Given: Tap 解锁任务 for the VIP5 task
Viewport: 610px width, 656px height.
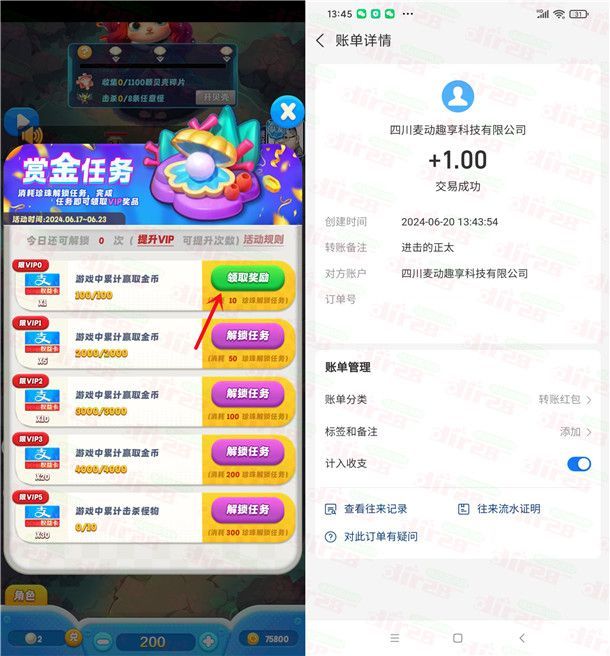Looking at the screenshot, I should point(247,509).
